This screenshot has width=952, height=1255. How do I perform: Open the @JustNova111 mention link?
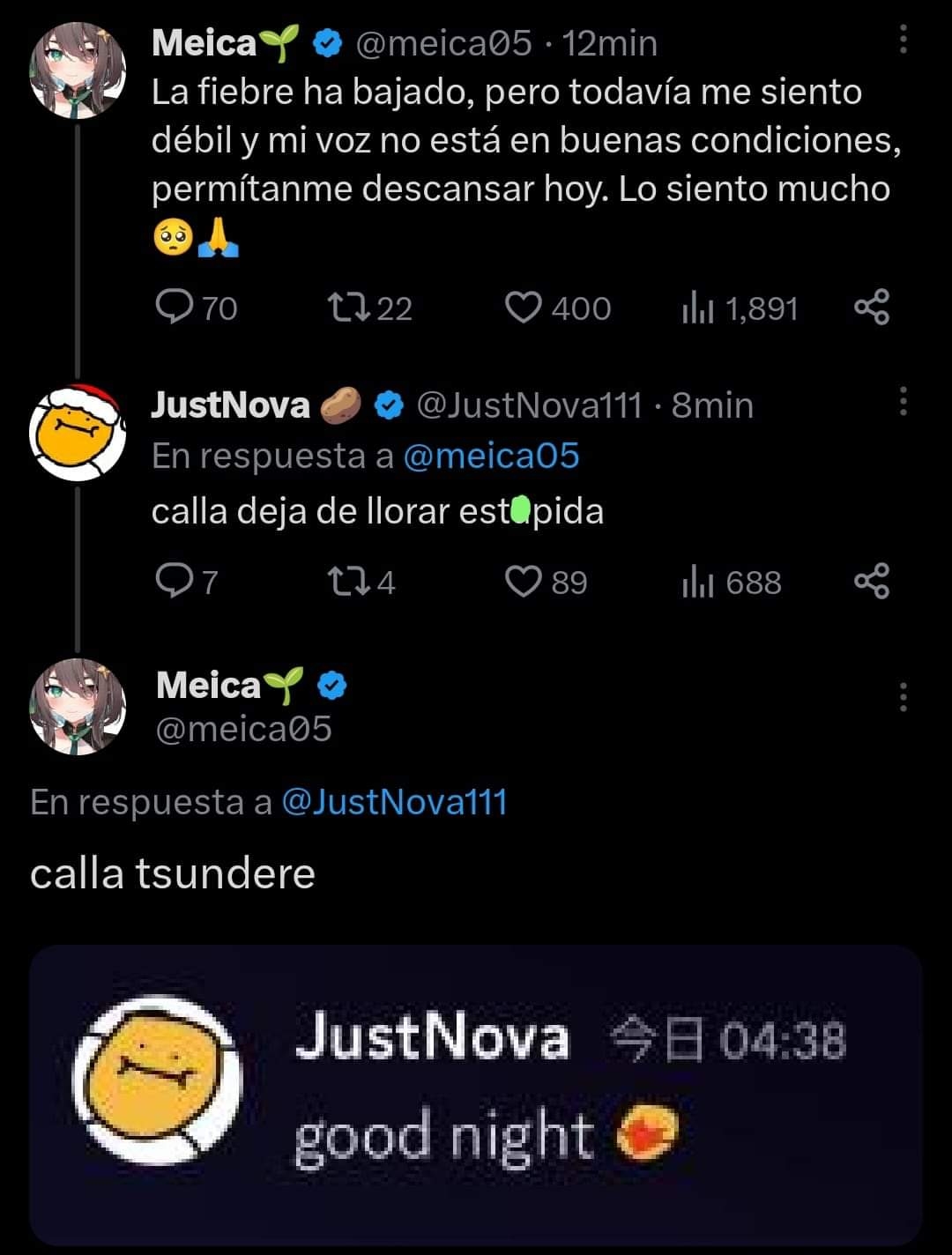pos(394,802)
